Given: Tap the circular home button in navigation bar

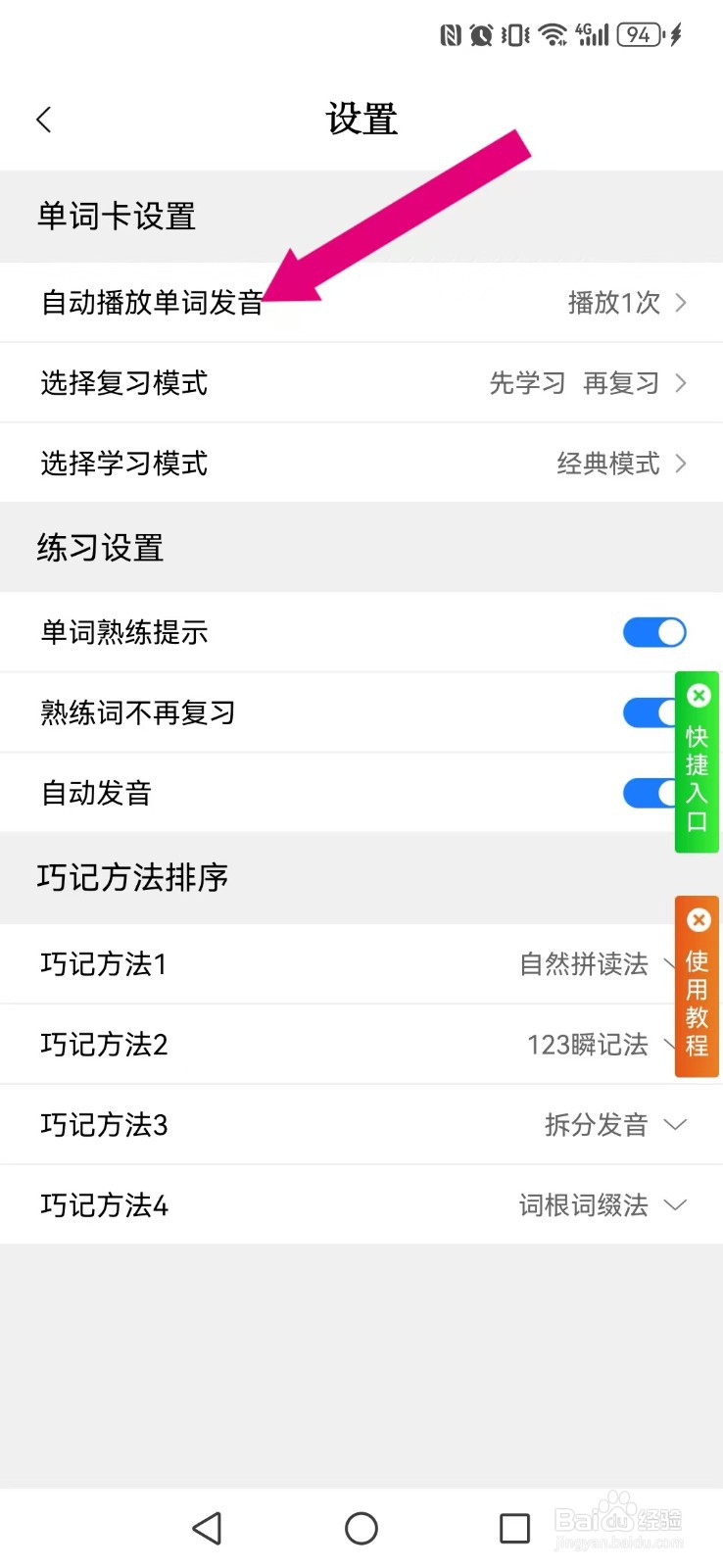Looking at the screenshot, I should coord(361,1528).
